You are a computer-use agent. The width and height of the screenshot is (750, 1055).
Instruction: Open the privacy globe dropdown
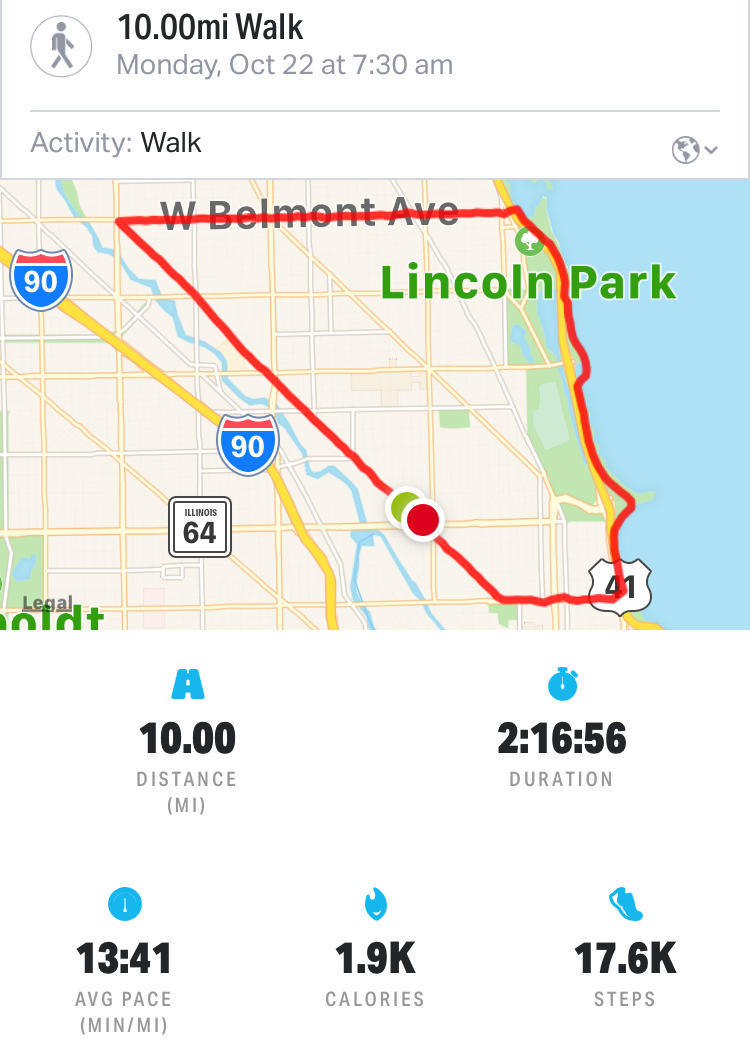pos(694,150)
